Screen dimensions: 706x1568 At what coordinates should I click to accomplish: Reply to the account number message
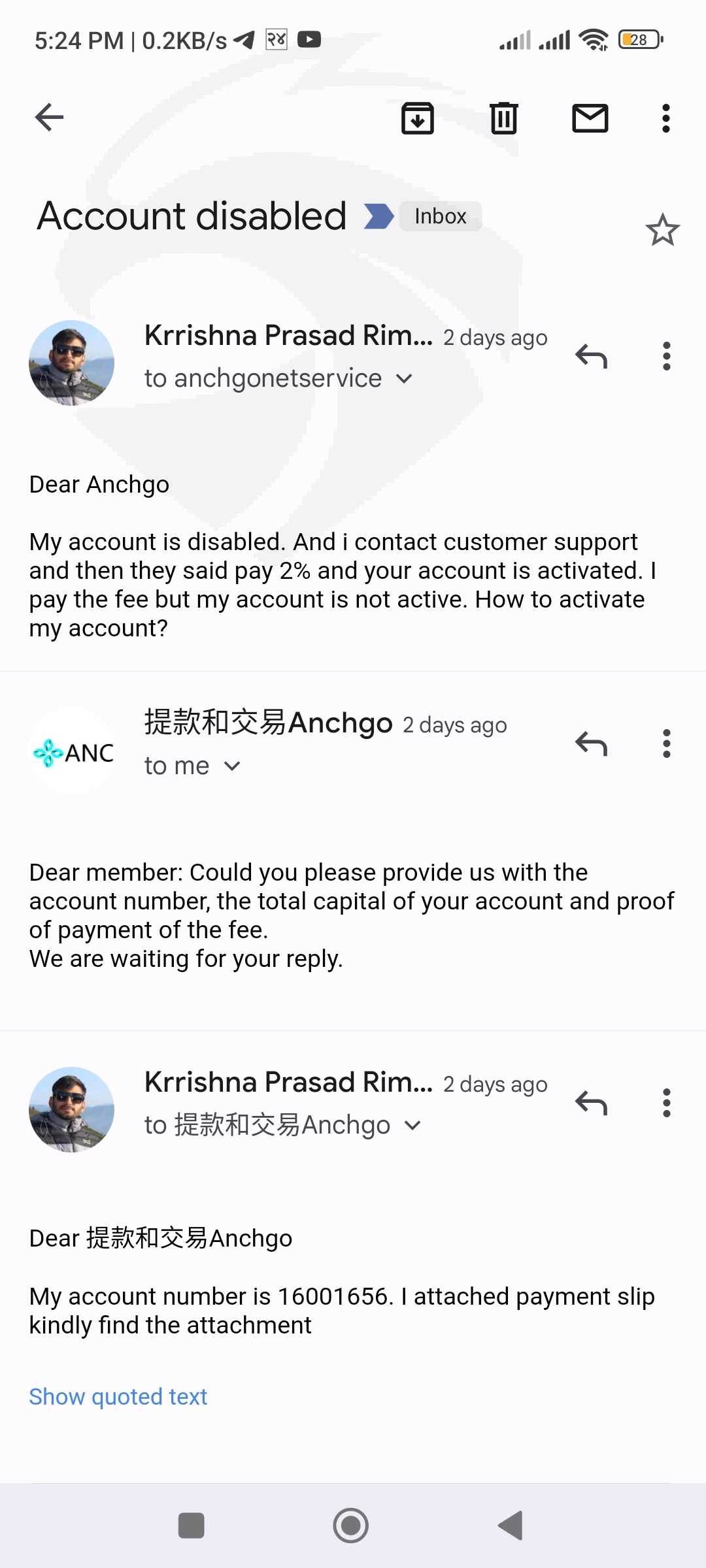[592, 1103]
